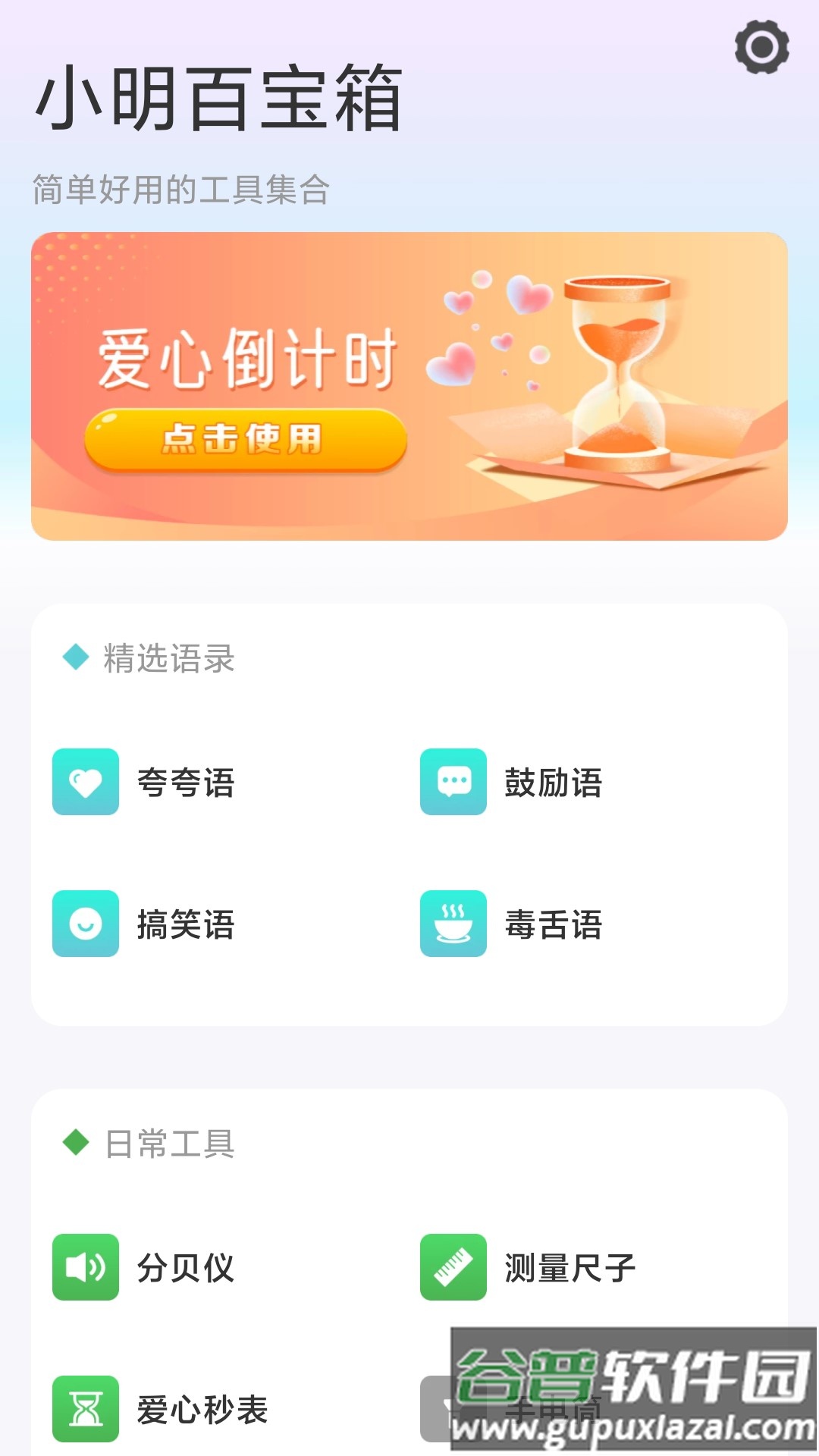Launch the 测量尺子 tool
Screen dimensions: 819x1456
point(529,1267)
